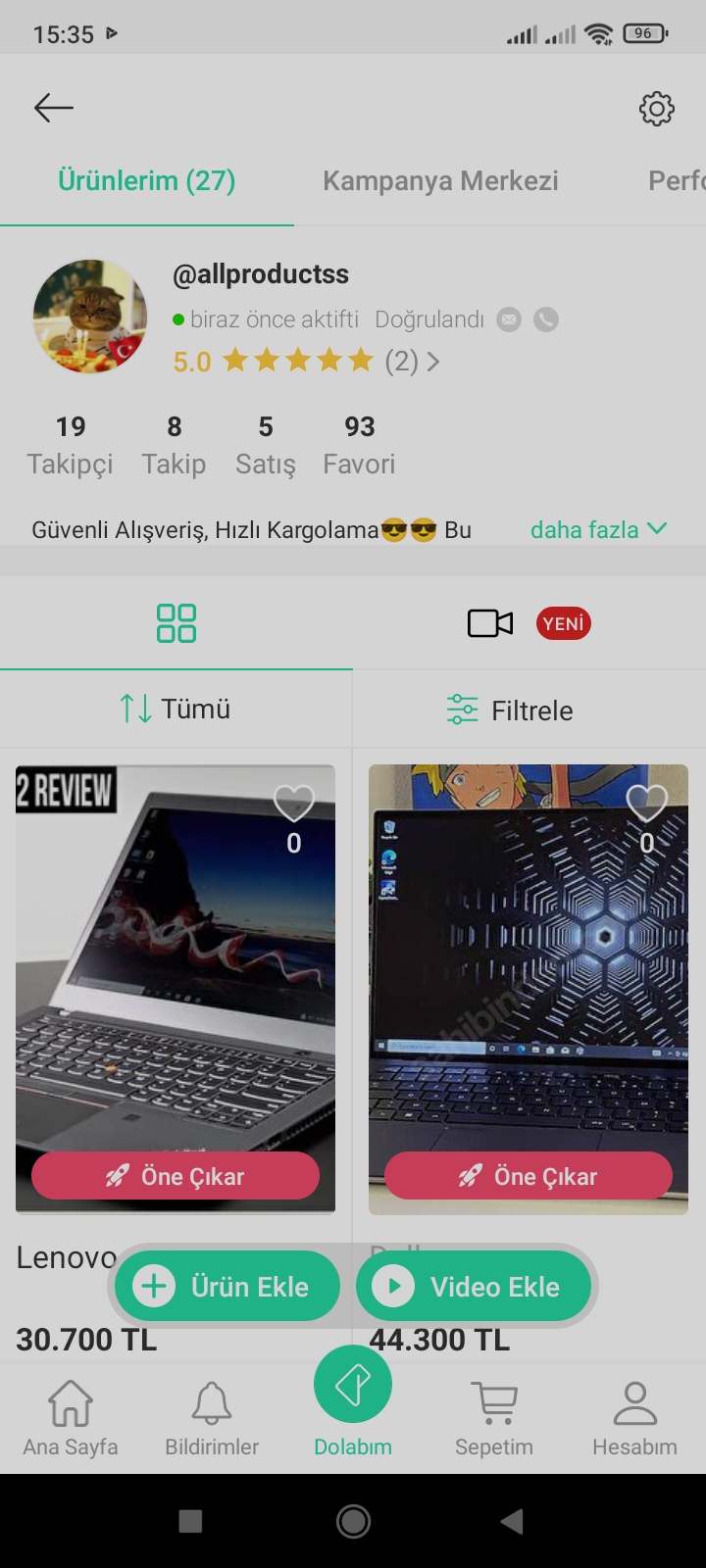706x1568 pixels.
Task: Add a new product with Ürün Ekle
Action: click(227, 1286)
